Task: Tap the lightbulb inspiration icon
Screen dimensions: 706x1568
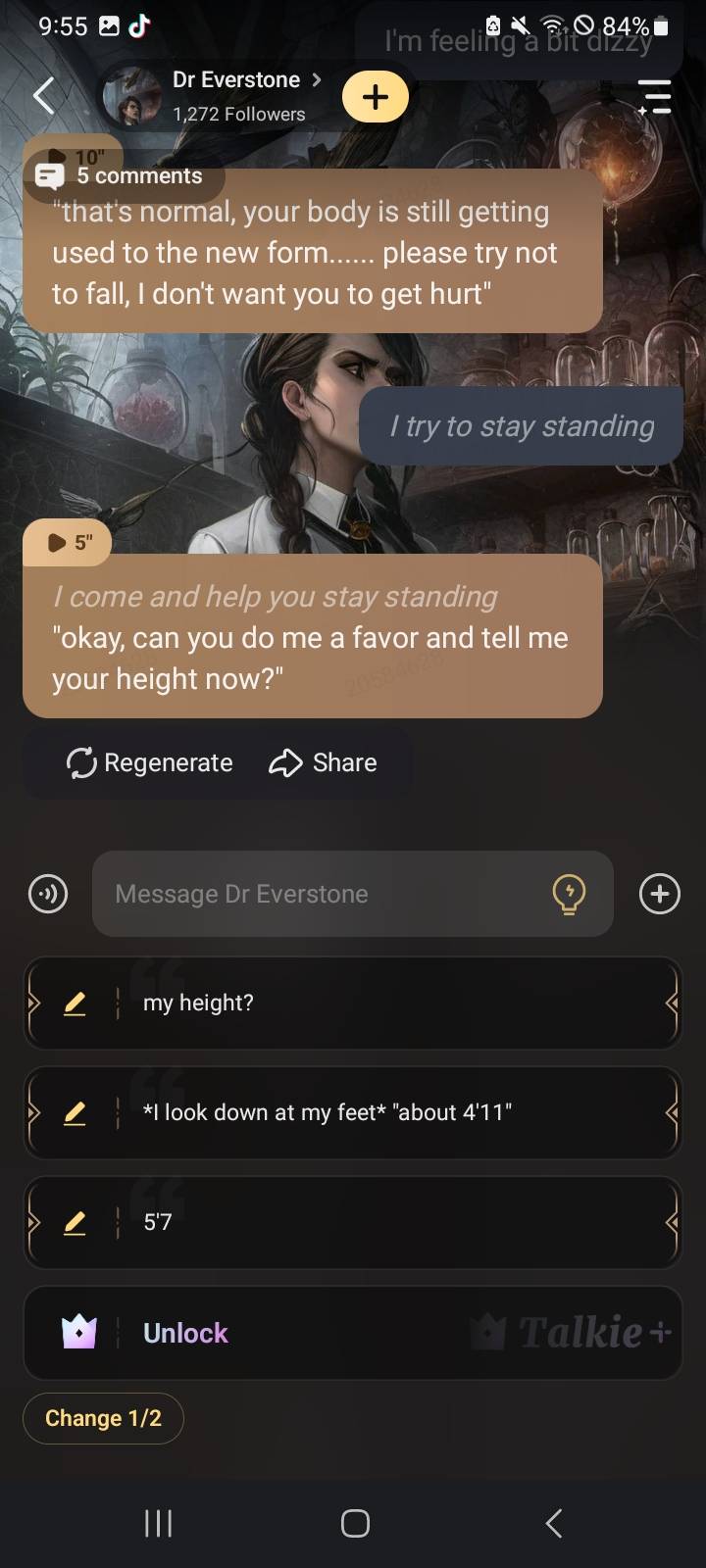Action: (569, 894)
